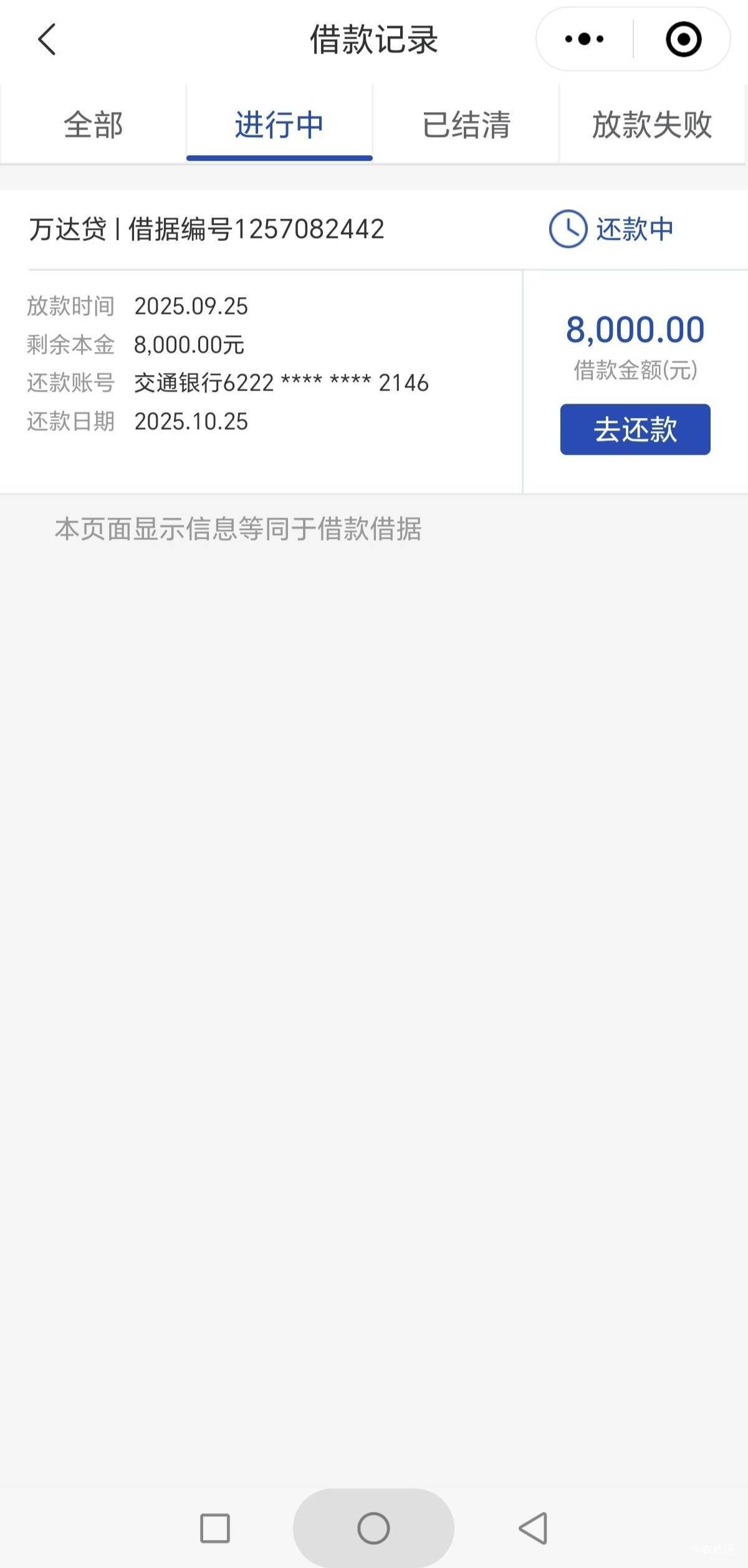The height and width of the screenshot is (1568, 748).
Task: Open recent apps with the square button
Action: point(215,1528)
